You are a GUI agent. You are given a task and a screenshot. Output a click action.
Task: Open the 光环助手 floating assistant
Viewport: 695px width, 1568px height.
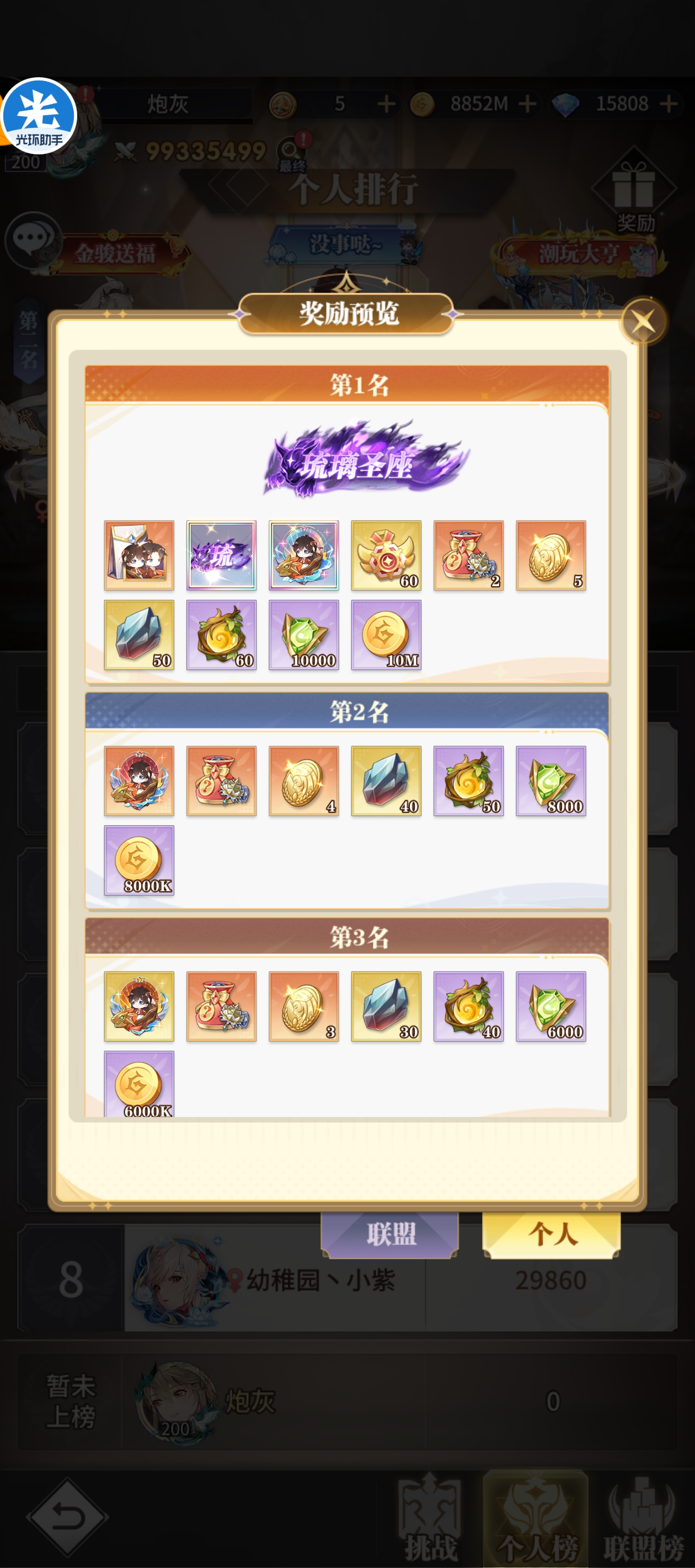[x=39, y=116]
